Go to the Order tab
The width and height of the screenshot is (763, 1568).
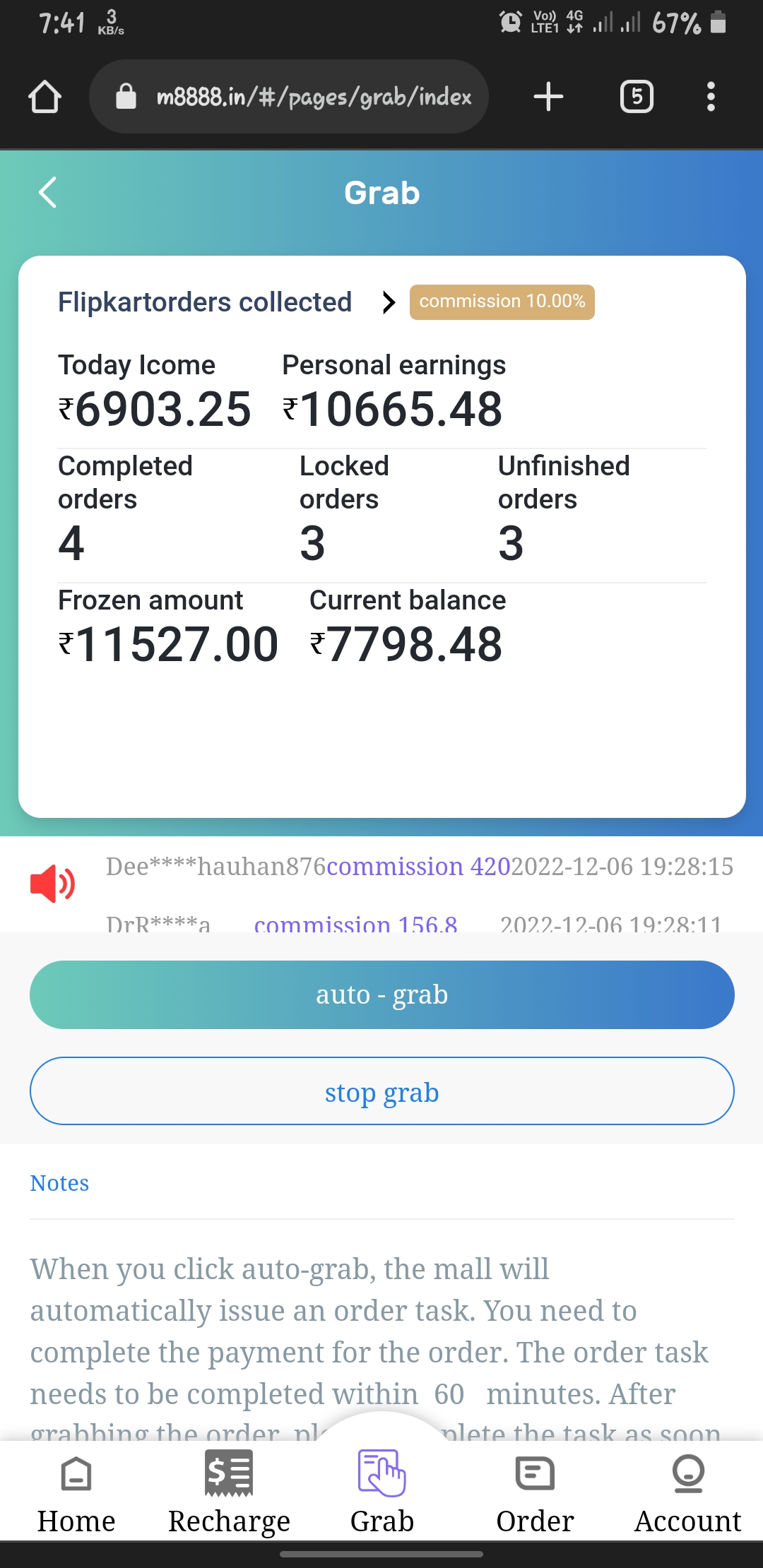coord(535,1489)
